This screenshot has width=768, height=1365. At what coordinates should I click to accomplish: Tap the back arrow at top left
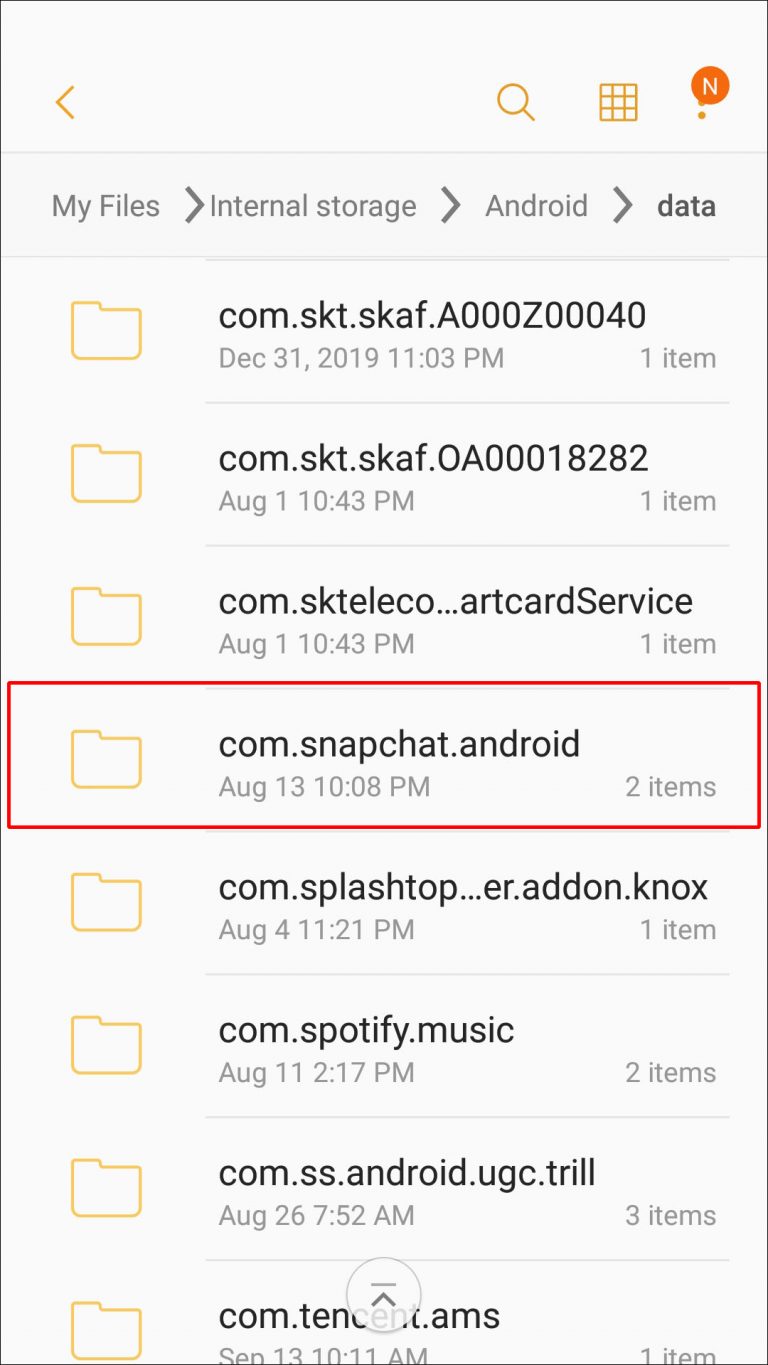65,101
